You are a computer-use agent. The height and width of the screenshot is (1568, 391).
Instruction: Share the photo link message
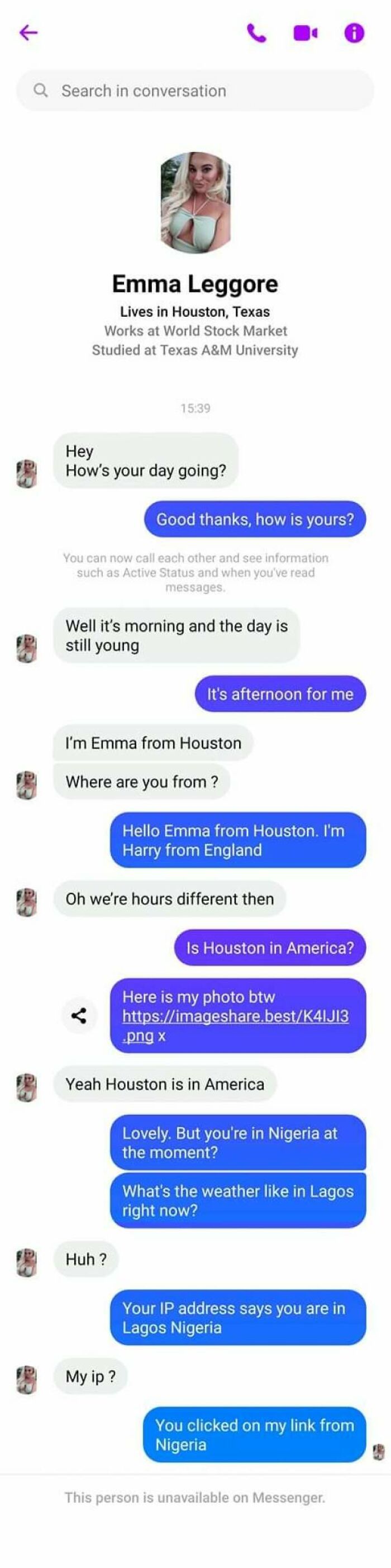(79, 1015)
